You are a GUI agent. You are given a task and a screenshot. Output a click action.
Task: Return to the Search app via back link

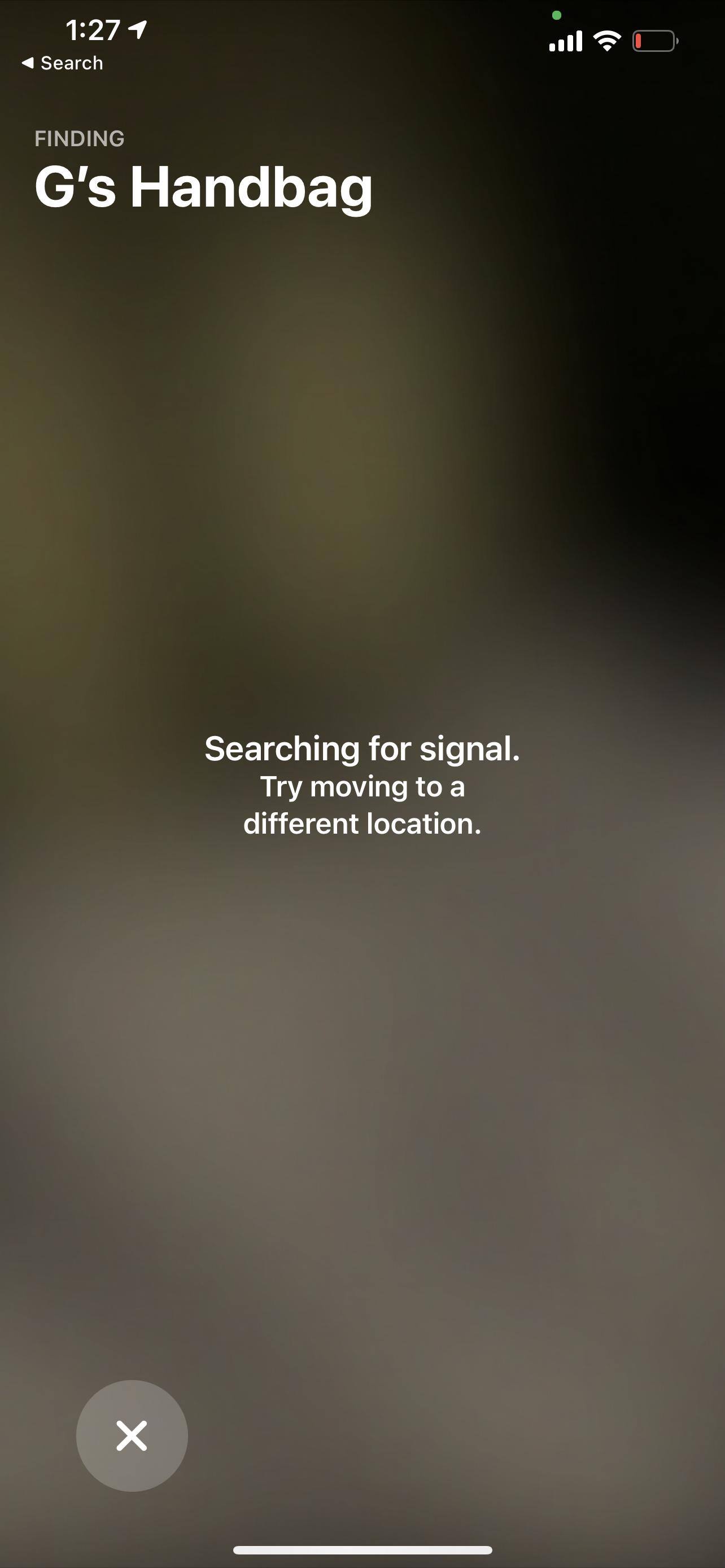[x=63, y=63]
